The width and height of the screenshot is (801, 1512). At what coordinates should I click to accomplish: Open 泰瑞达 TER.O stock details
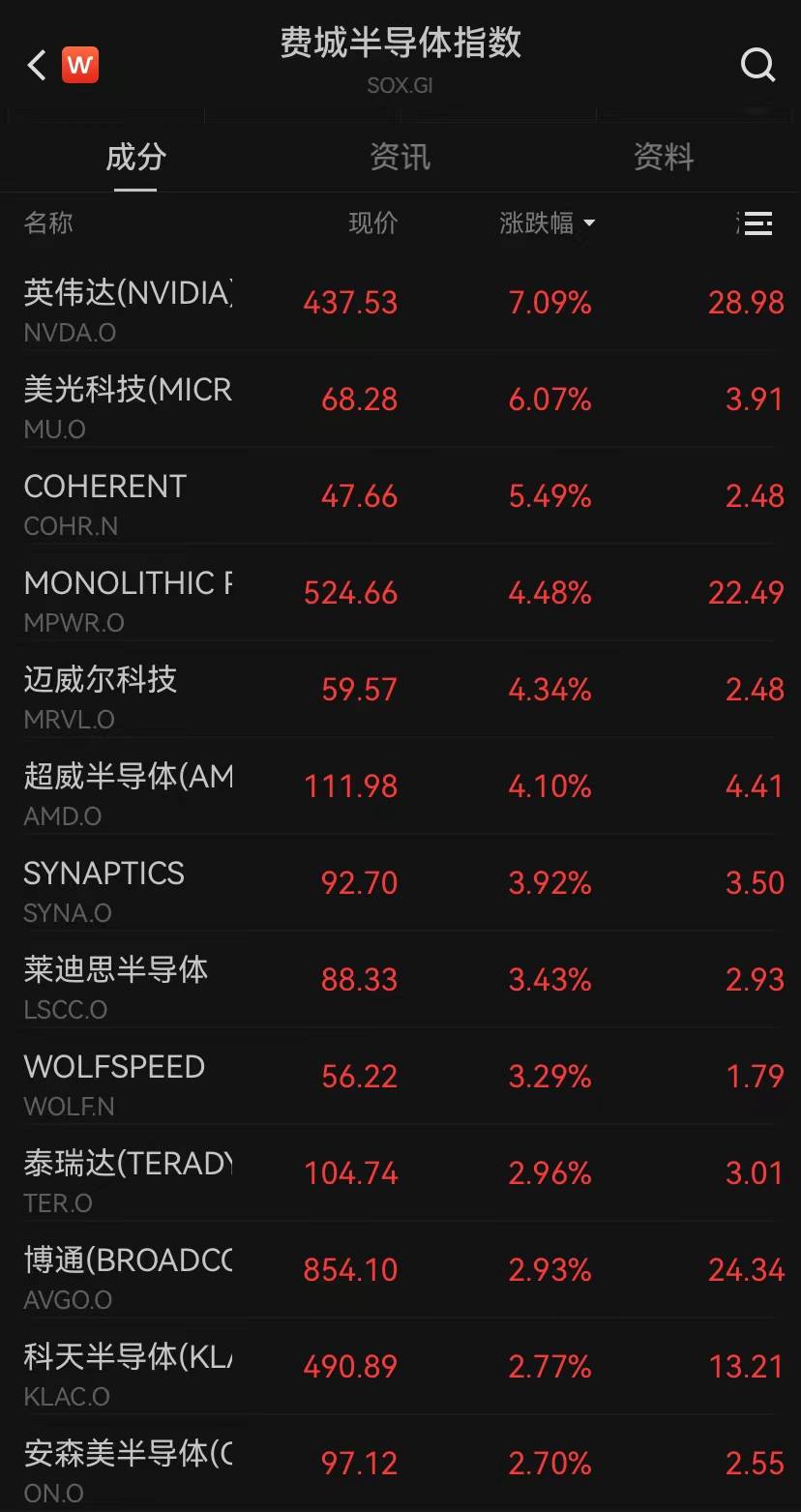click(128, 1180)
